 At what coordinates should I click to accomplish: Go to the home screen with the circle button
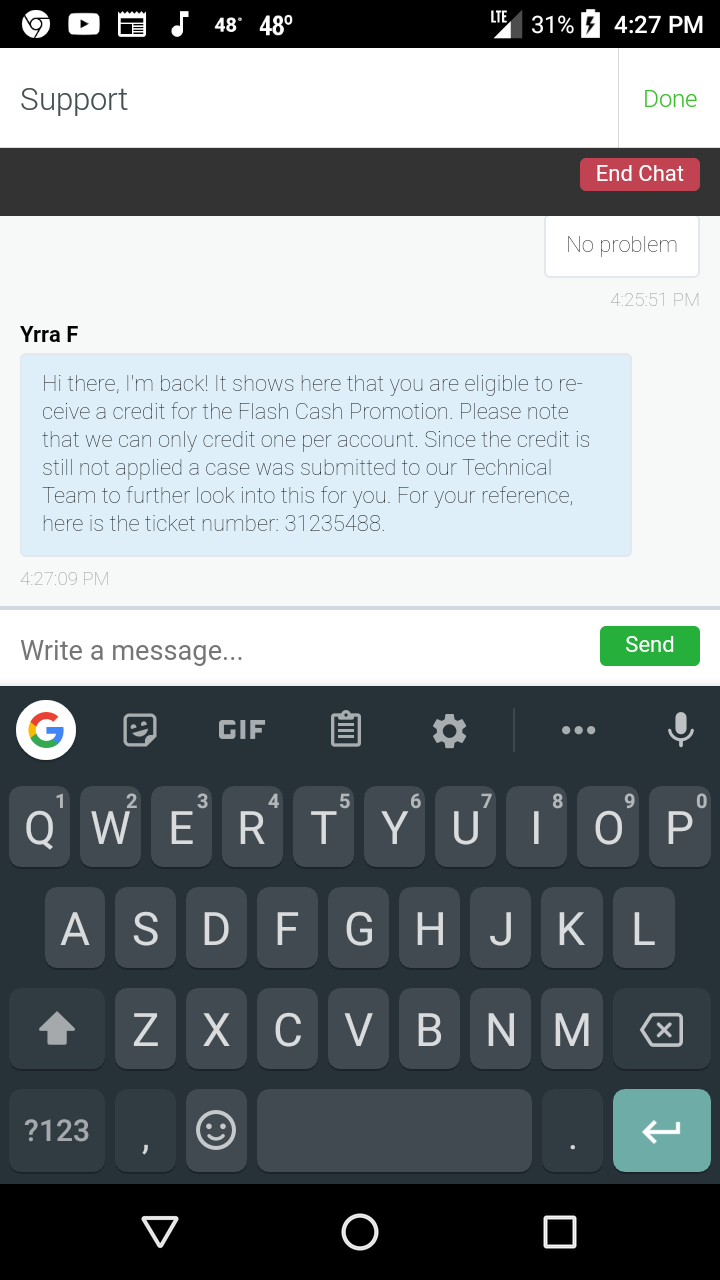coord(359,1231)
